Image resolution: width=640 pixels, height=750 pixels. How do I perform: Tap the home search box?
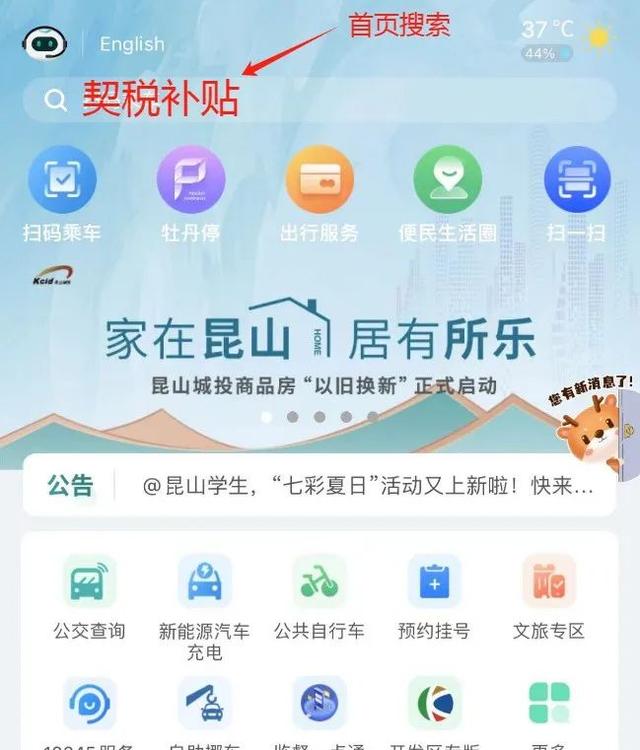(320, 100)
